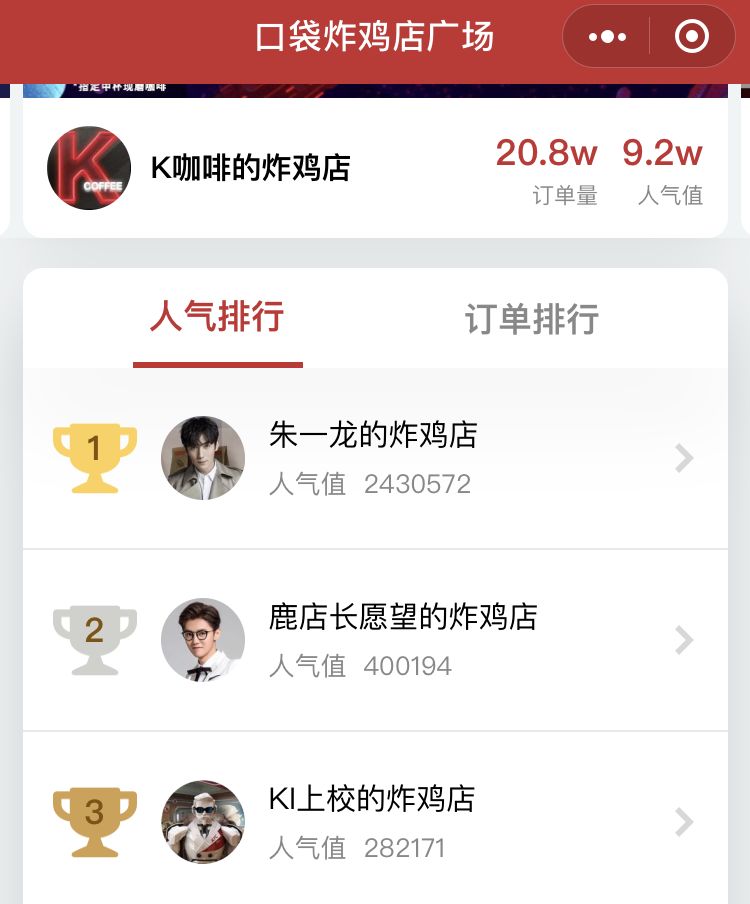This screenshot has height=904, width=750.
Task: Open 朱一龙's profile avatar
Action: pos(202,457)
